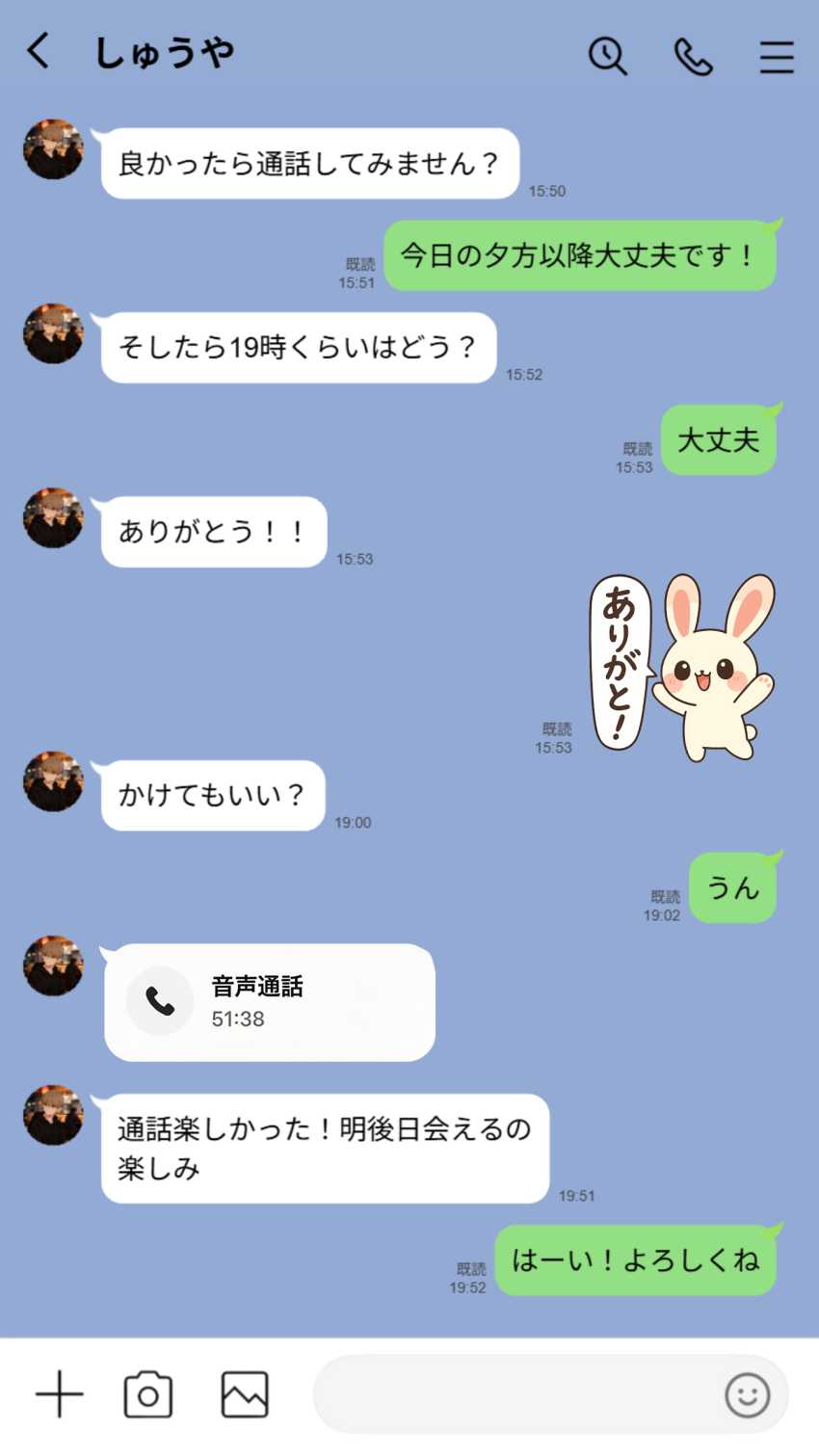Open しゅうや's profile picture
The width and height of the screenshot is (819, 1456).
tap(53, 149)
